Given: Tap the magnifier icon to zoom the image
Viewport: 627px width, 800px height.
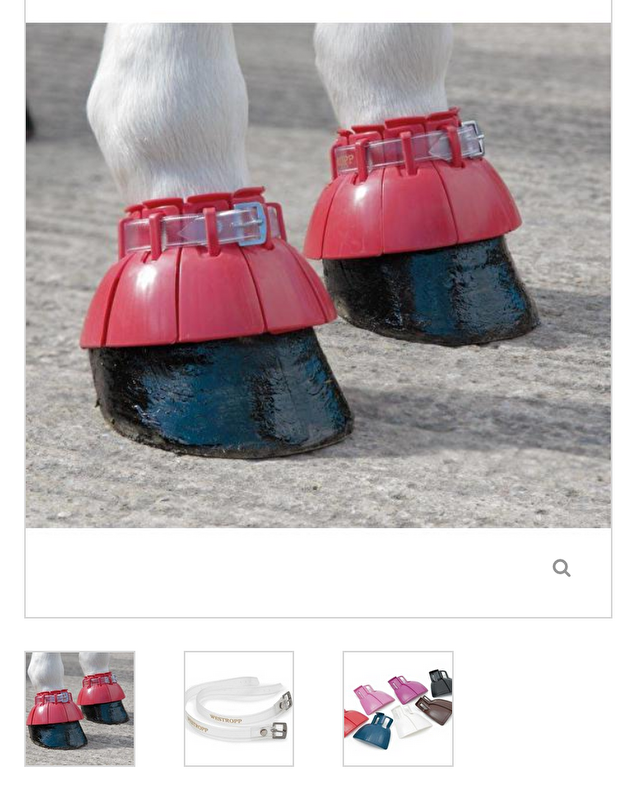Looking at the screenshot, I should 561,568.
